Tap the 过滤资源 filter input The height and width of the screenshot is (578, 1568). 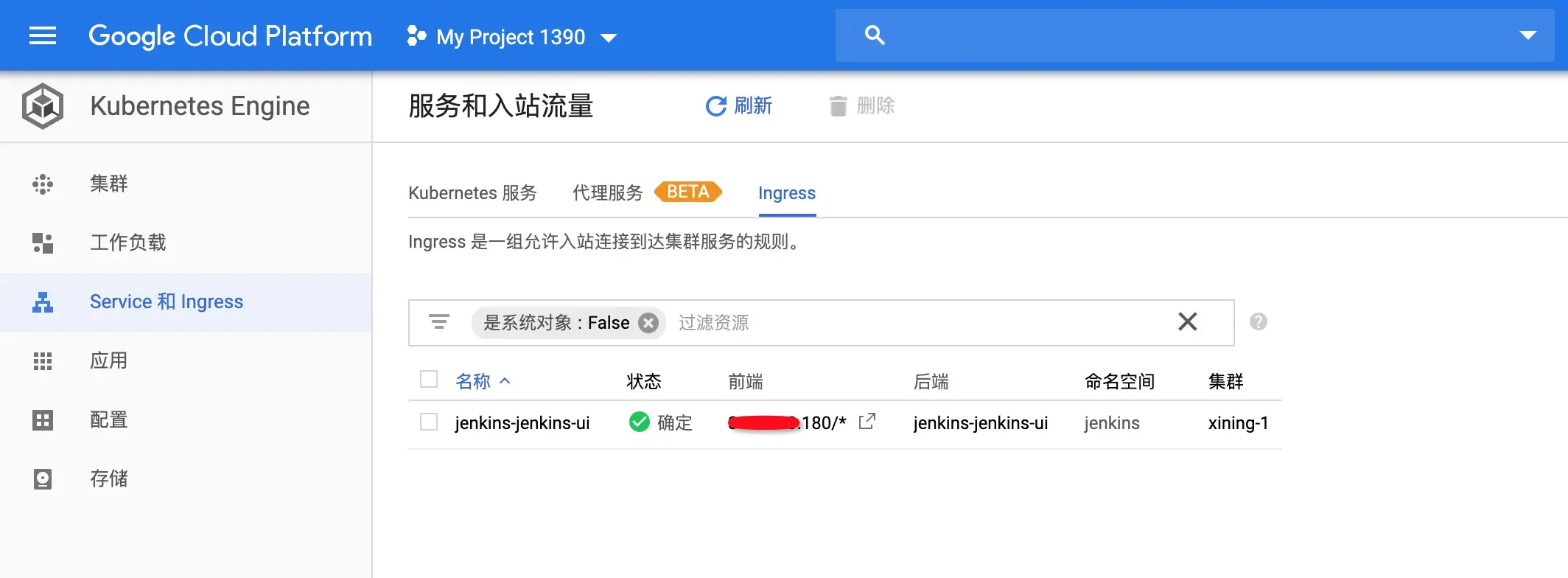[x=884, y=323]
